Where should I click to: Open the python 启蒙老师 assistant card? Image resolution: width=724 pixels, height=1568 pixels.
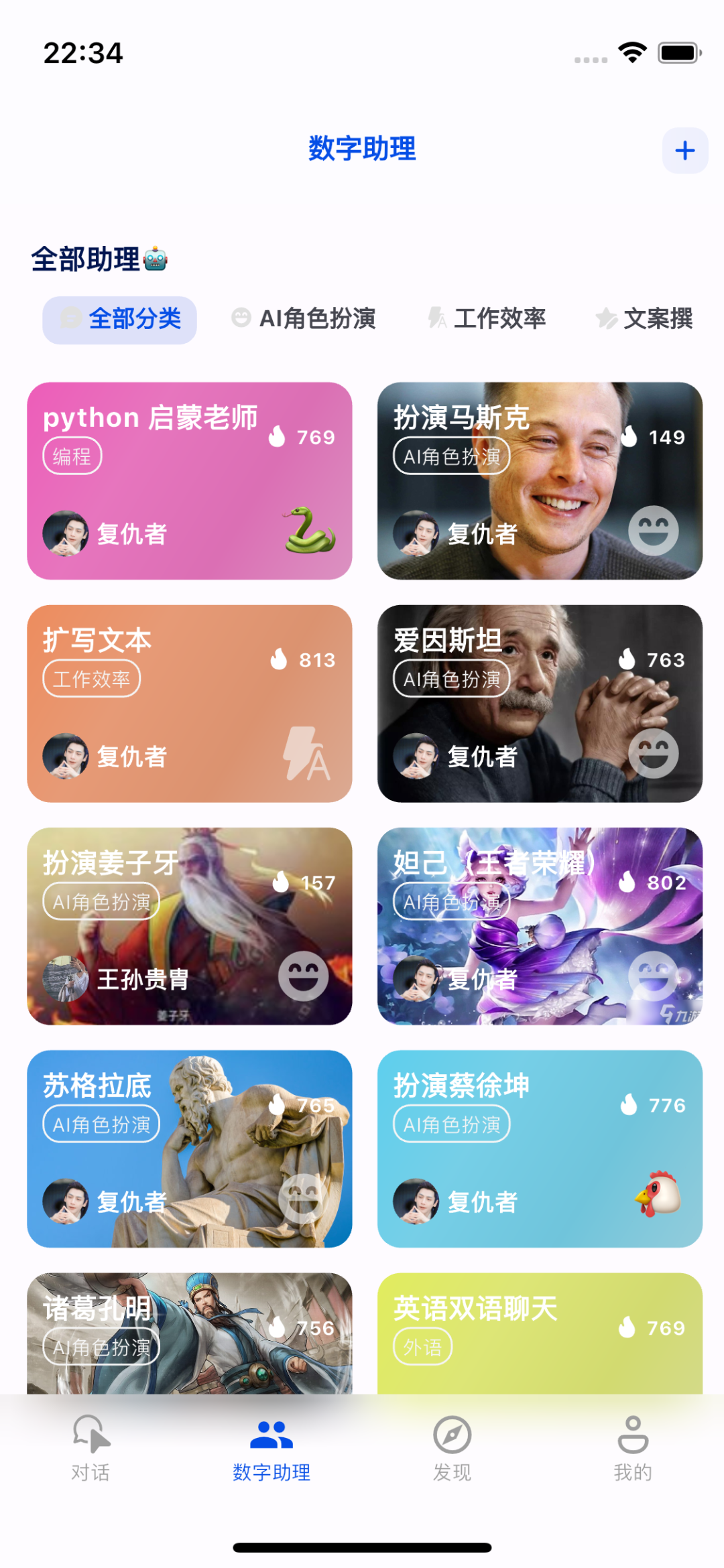[189, 480]
